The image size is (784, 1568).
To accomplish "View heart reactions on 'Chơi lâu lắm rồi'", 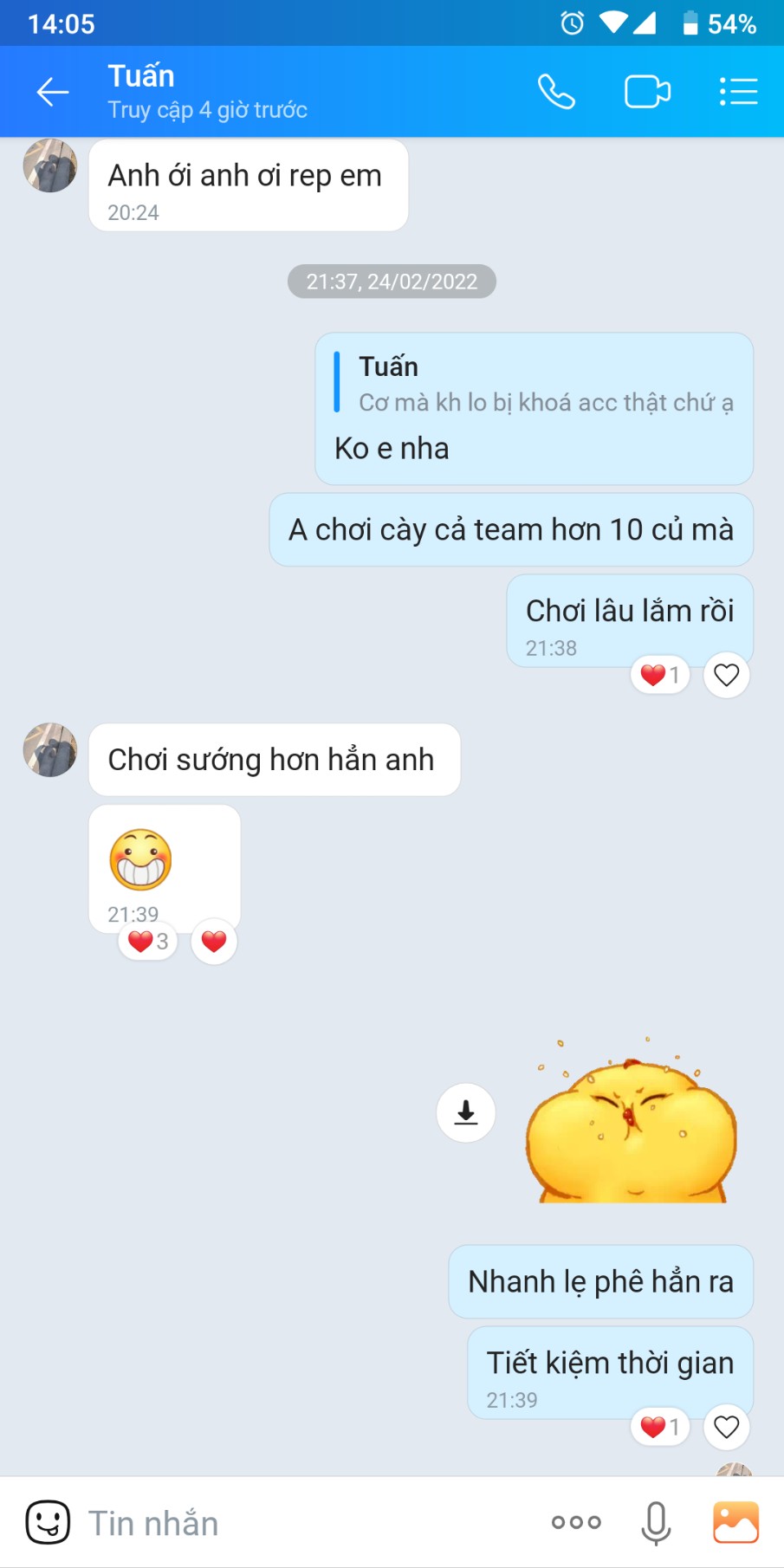I will click(661, 675).
